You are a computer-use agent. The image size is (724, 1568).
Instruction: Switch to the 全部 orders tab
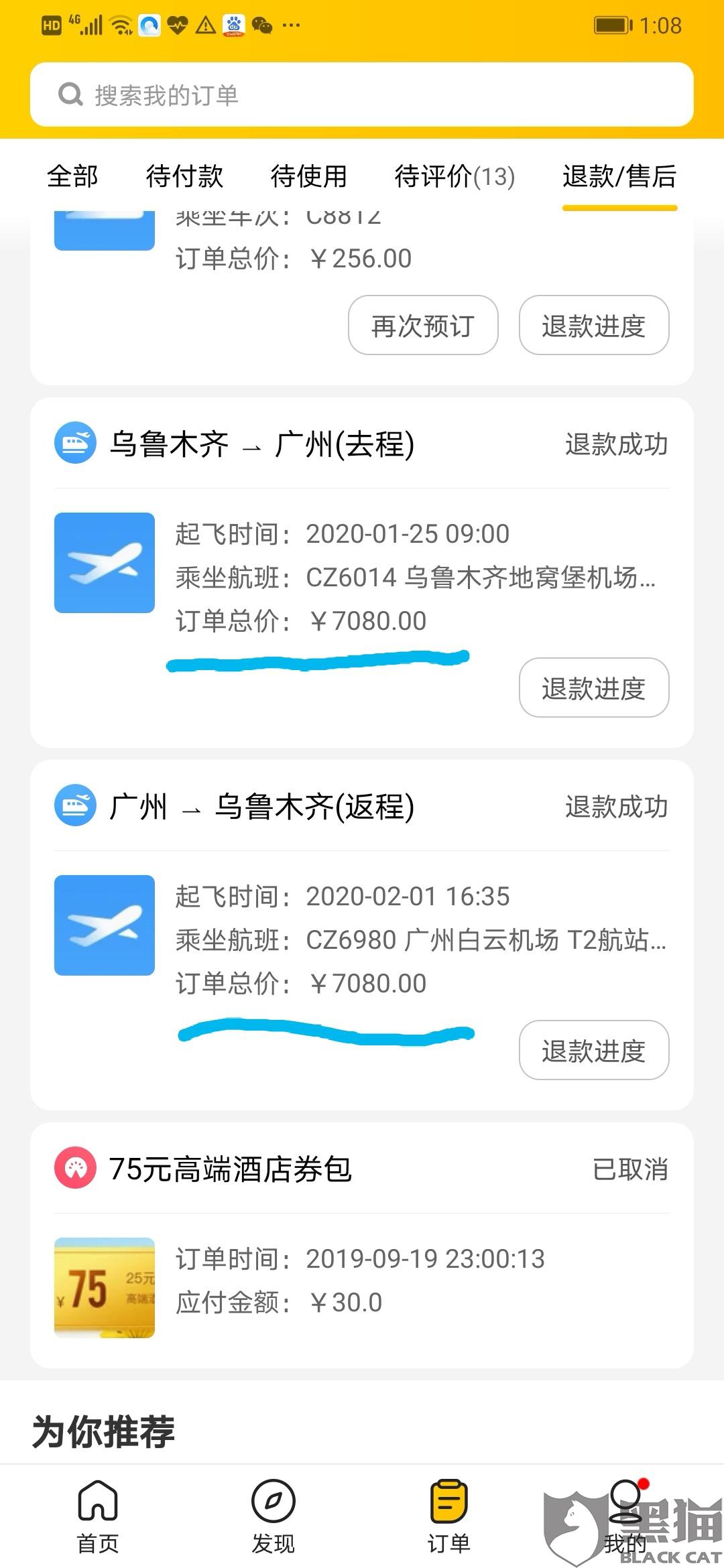point(72,177)
